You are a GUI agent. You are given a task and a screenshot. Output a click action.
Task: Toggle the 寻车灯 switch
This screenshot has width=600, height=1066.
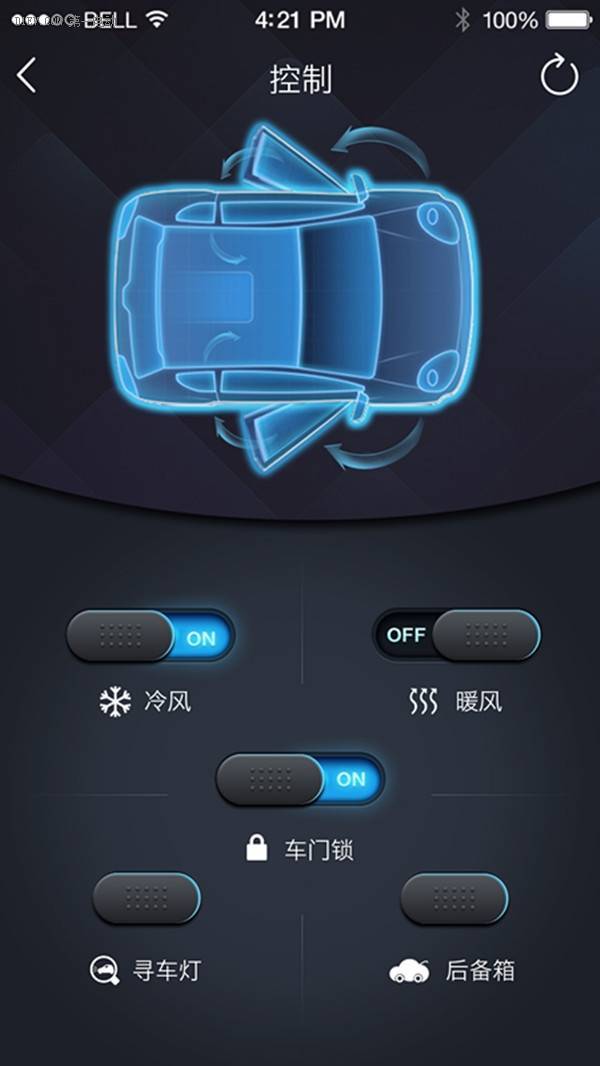(147, 898)
